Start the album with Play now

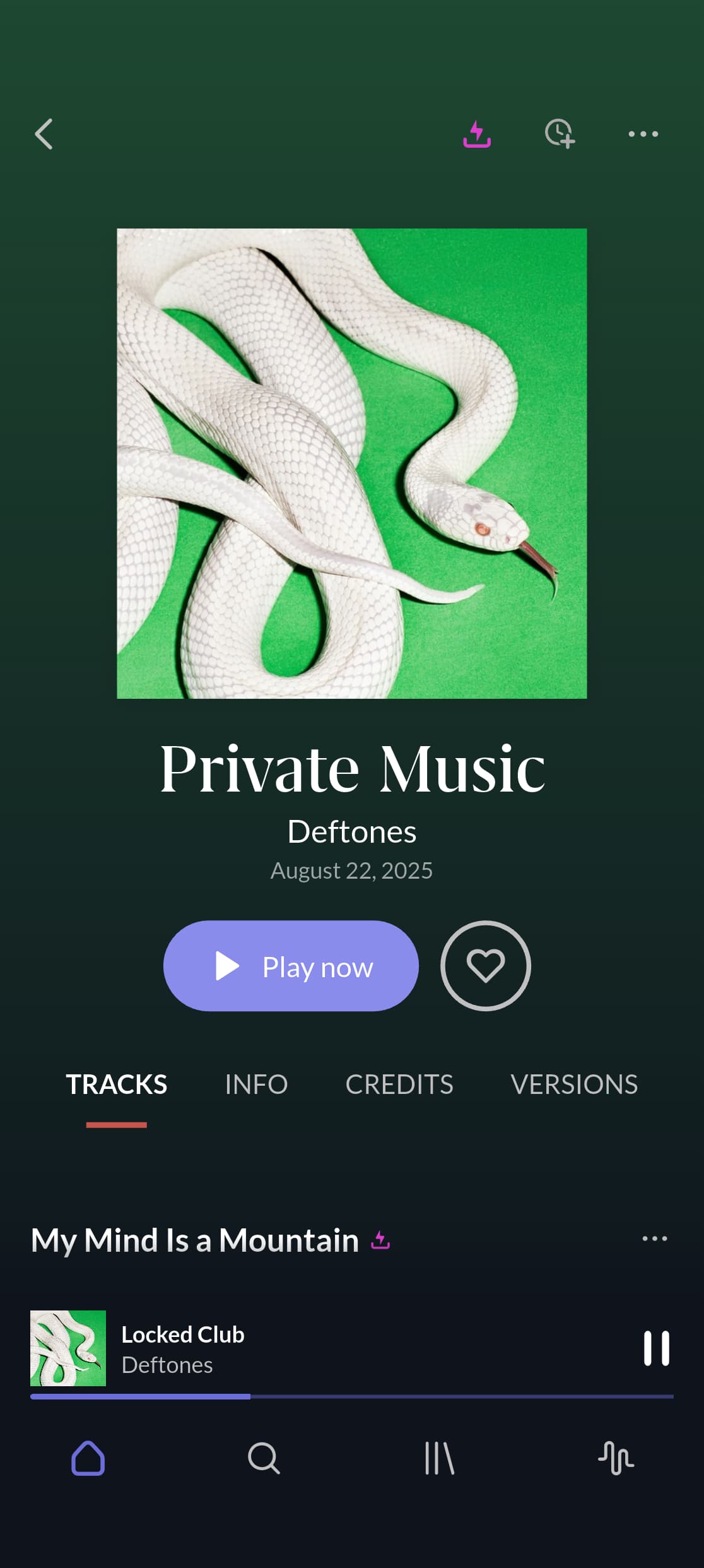(x=291, y=966)
